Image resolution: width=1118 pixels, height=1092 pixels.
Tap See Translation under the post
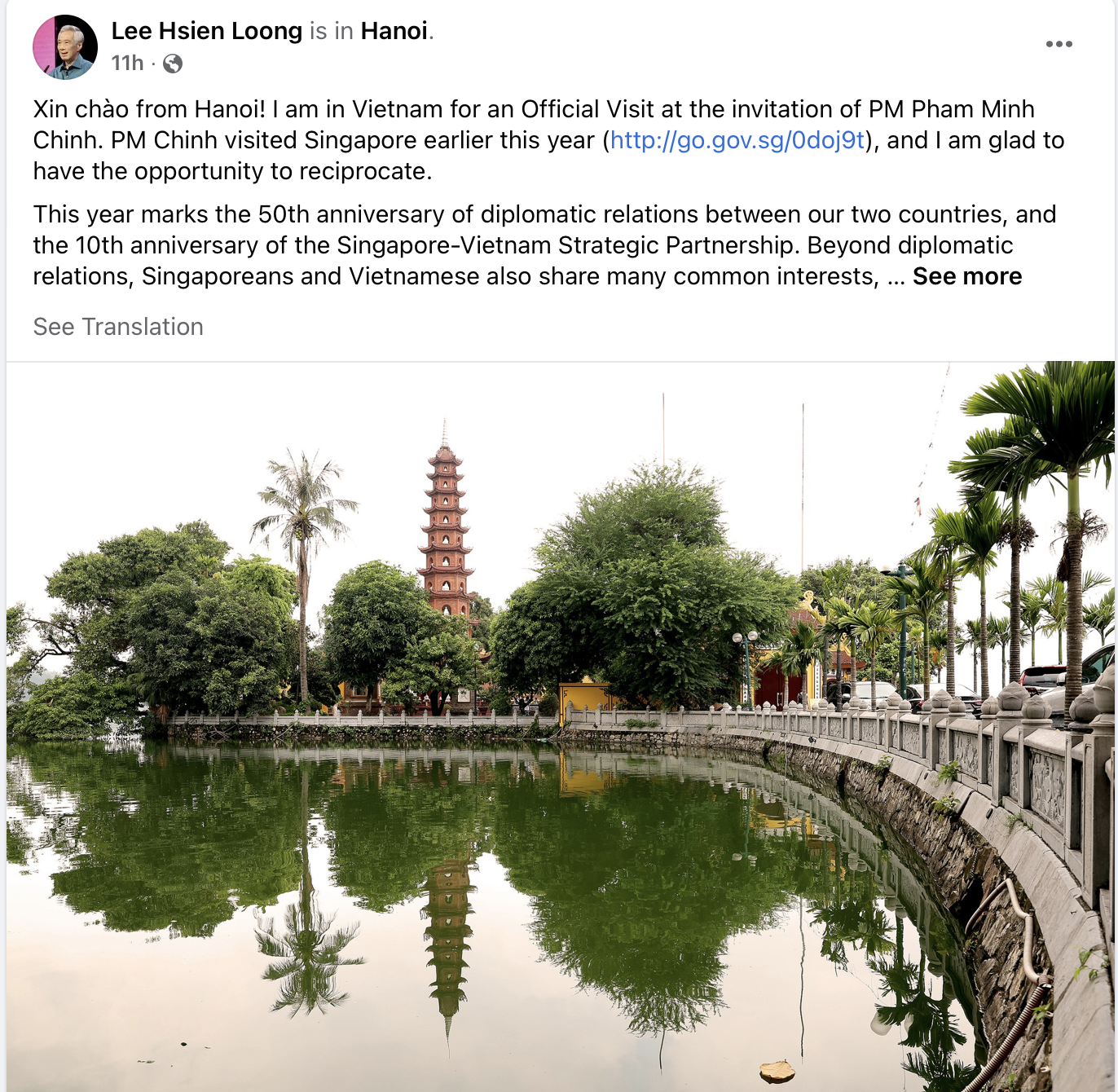[x=118, y=327]
